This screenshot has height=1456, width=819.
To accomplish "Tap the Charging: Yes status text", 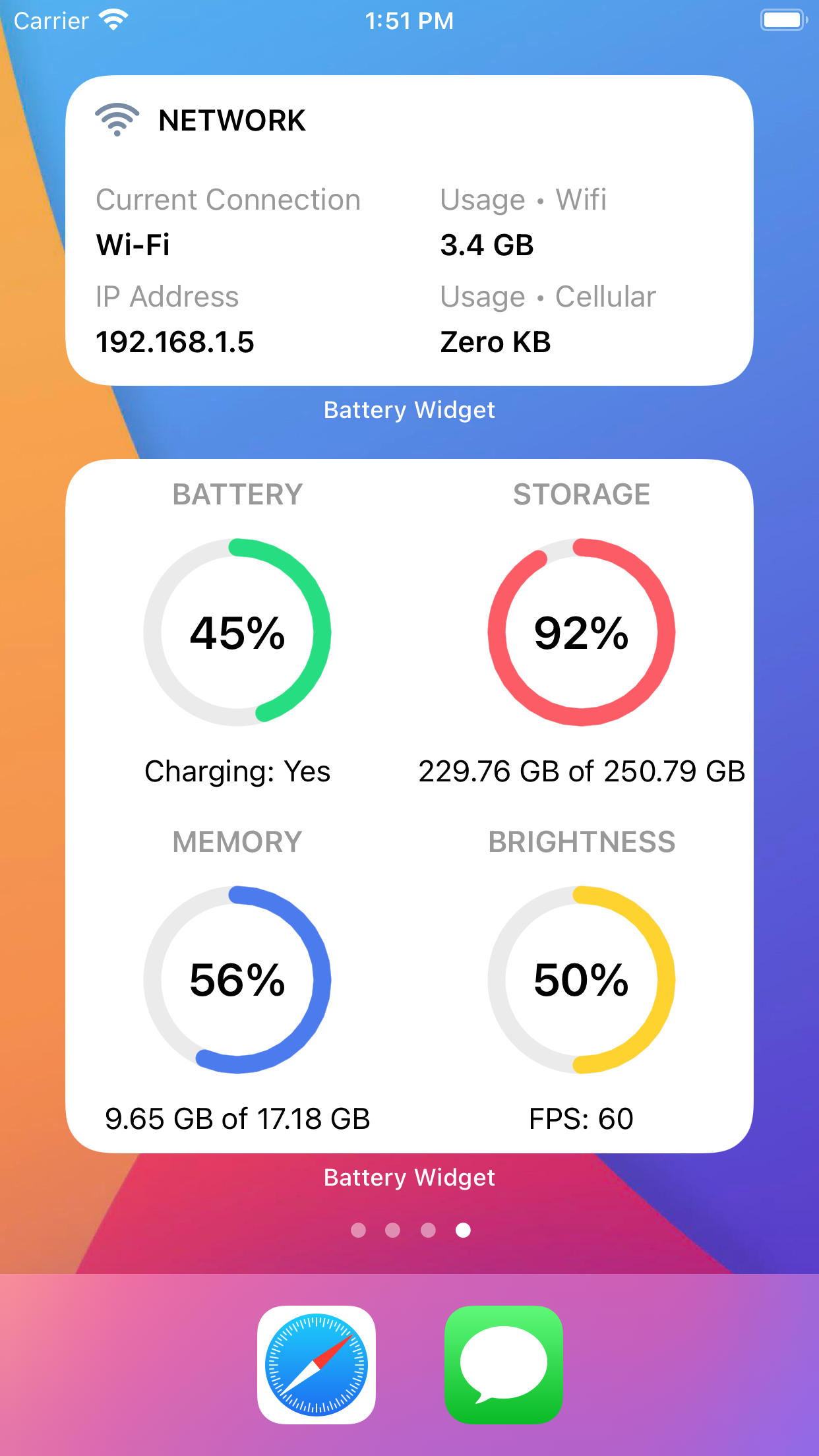I will [239, 772].
